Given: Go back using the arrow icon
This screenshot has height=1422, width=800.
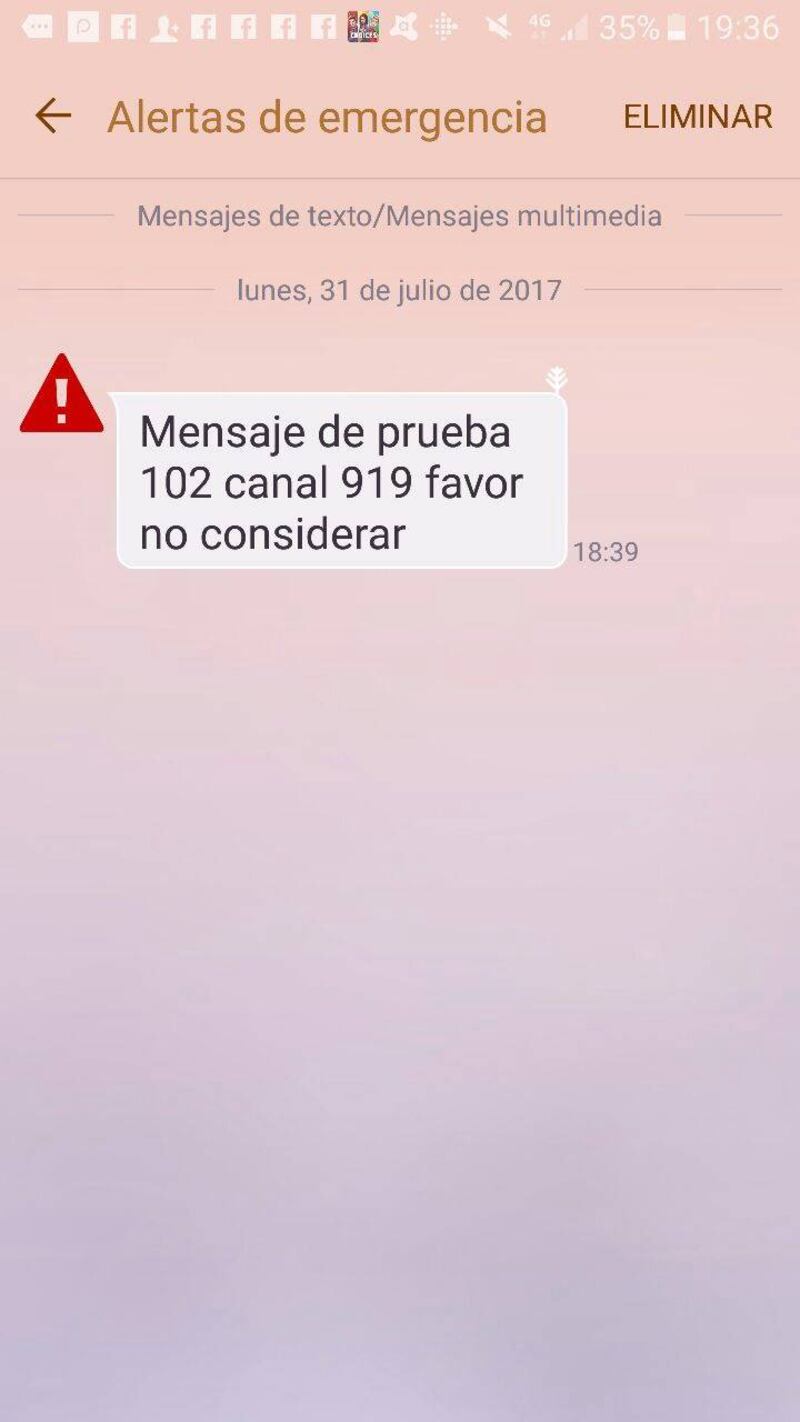Looking at the screenshot, I should (x=53, y=116).
